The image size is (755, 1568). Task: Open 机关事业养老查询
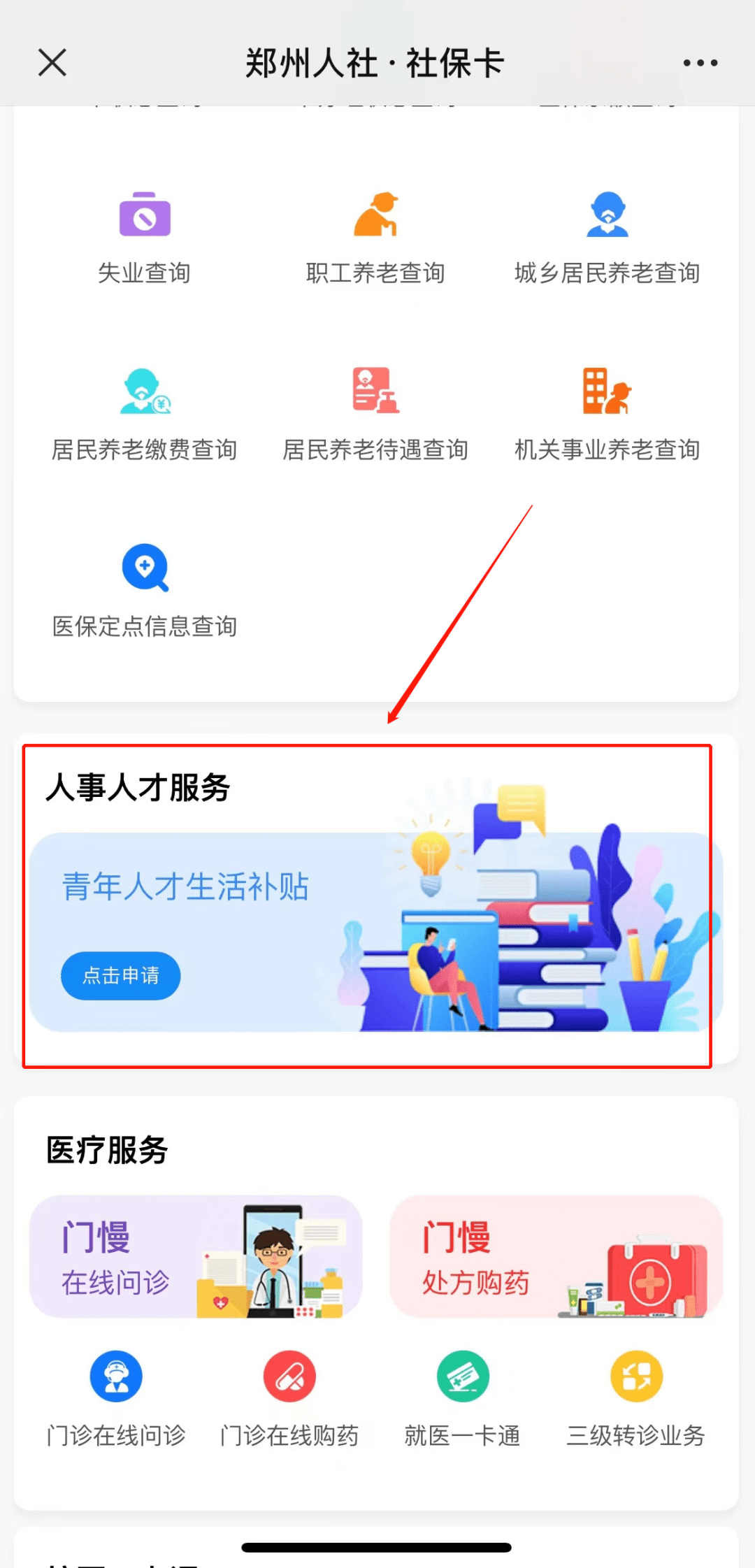coord(607,415)
